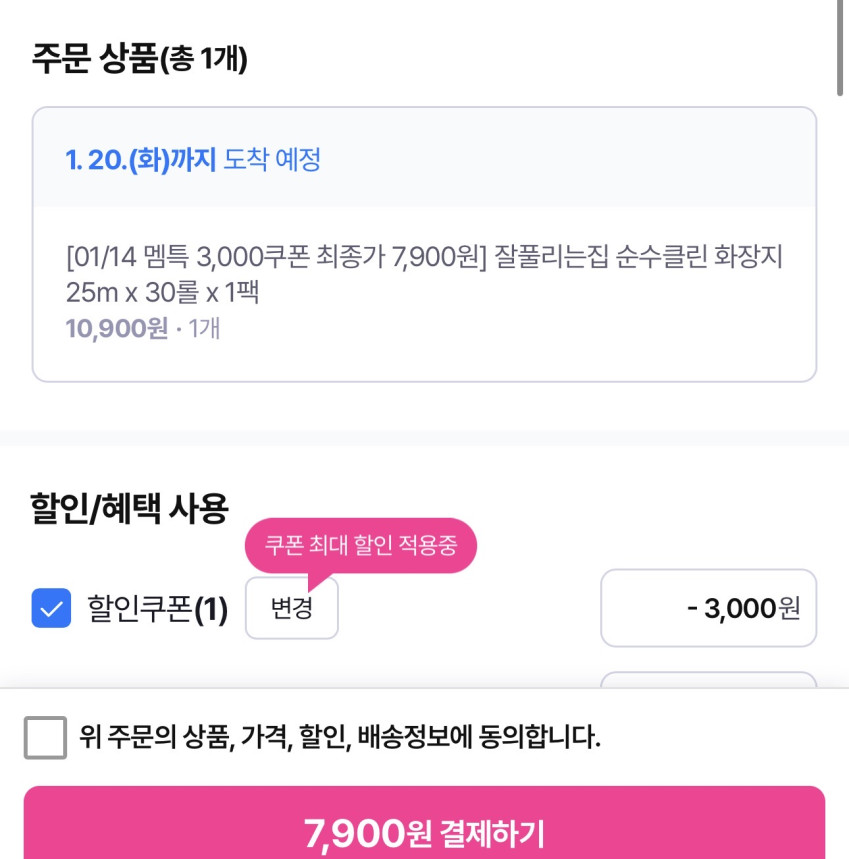Uncheck the 할인쿠폰 checkbox
The image size is (849, 859).
(x=51, y=608)
